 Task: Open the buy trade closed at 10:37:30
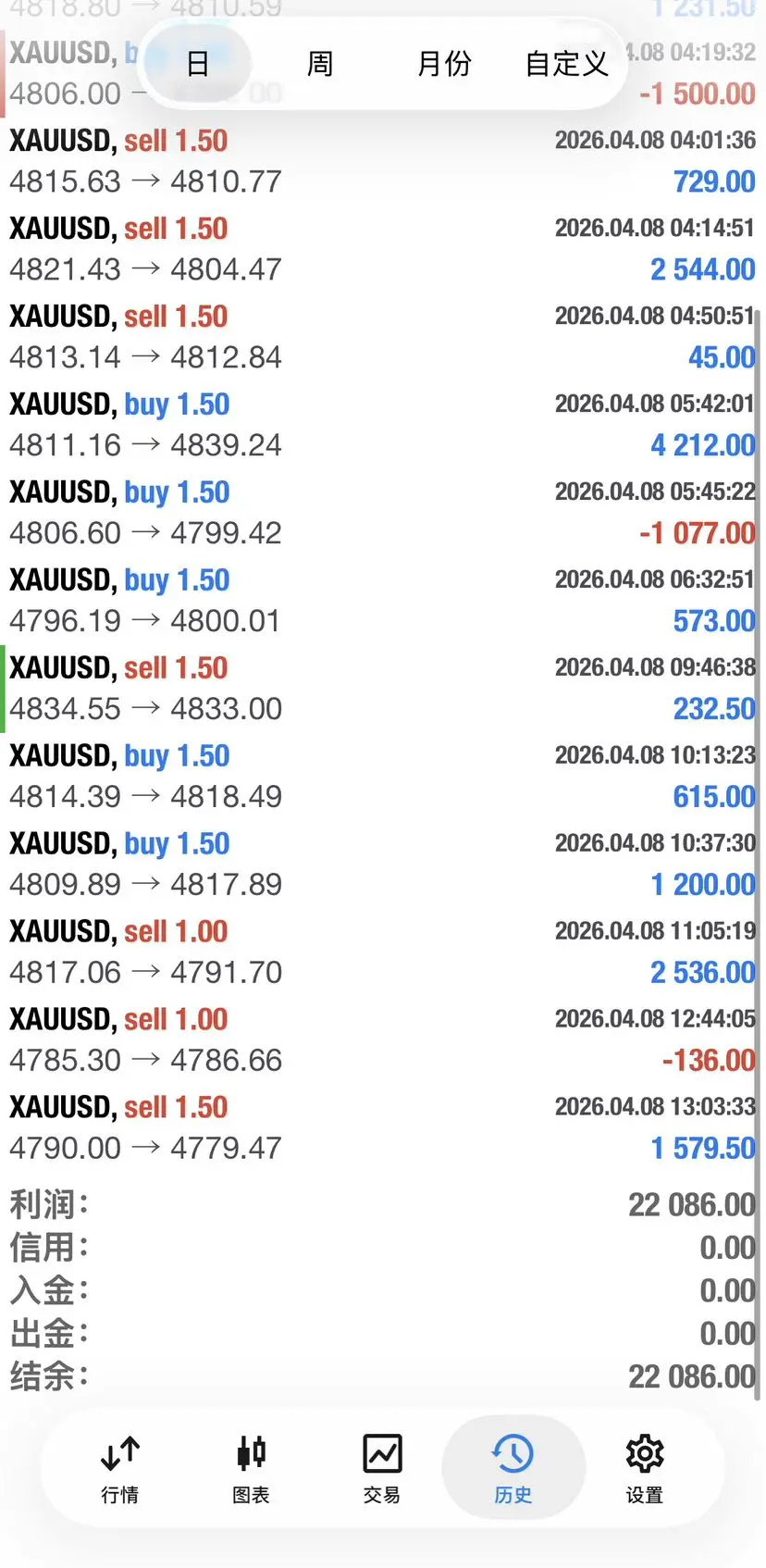382,865
